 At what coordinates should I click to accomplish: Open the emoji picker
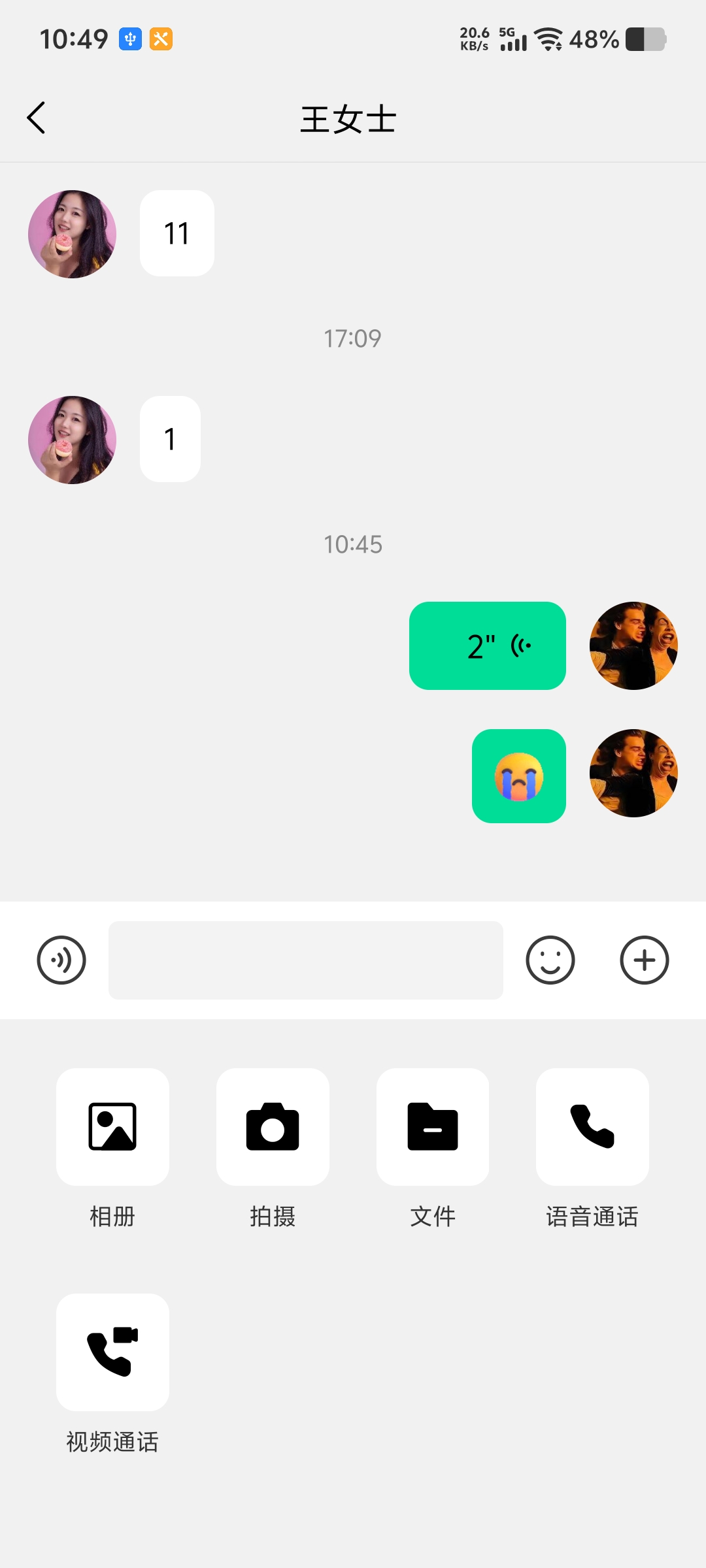(550, 960)
